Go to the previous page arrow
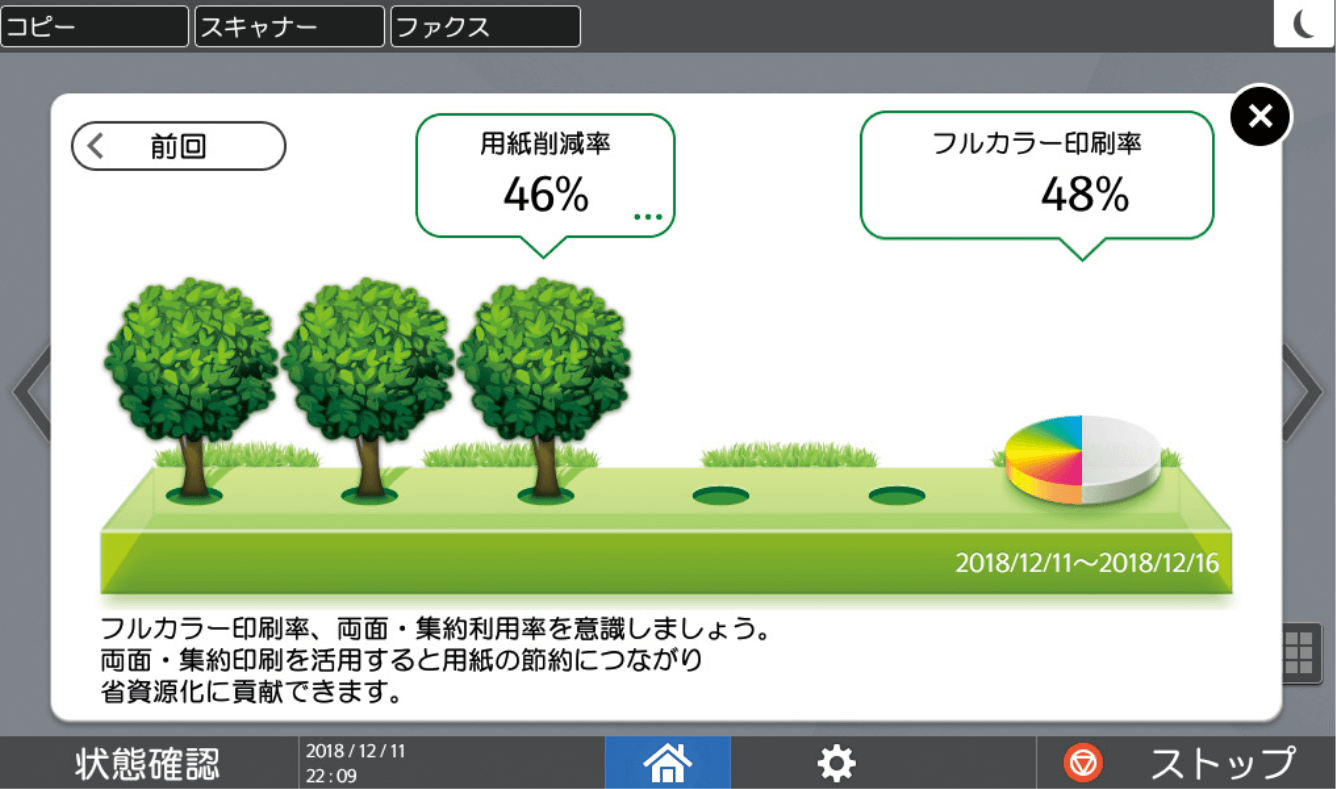Image resolution: width=1336 pixels, height=789 pixels. tap(28, 393)
